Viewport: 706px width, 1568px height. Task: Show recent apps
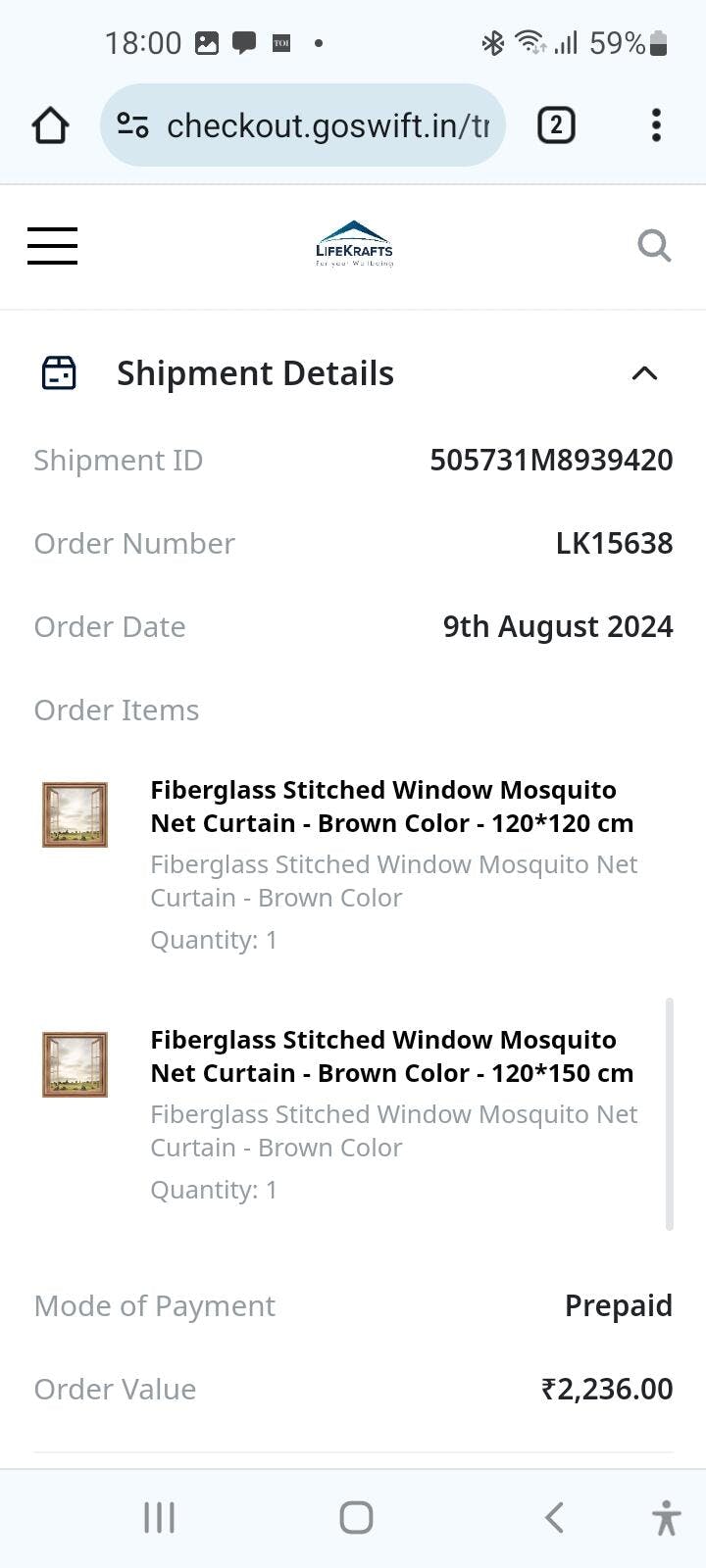pos(159,1517)
